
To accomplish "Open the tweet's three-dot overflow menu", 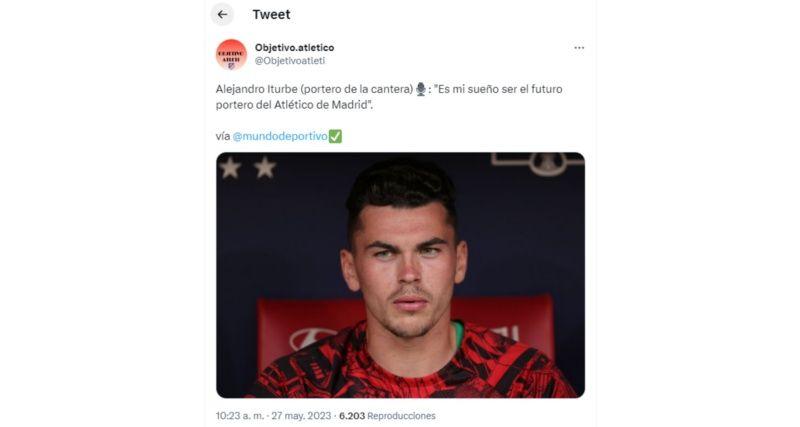I will [x=579, y=48].
